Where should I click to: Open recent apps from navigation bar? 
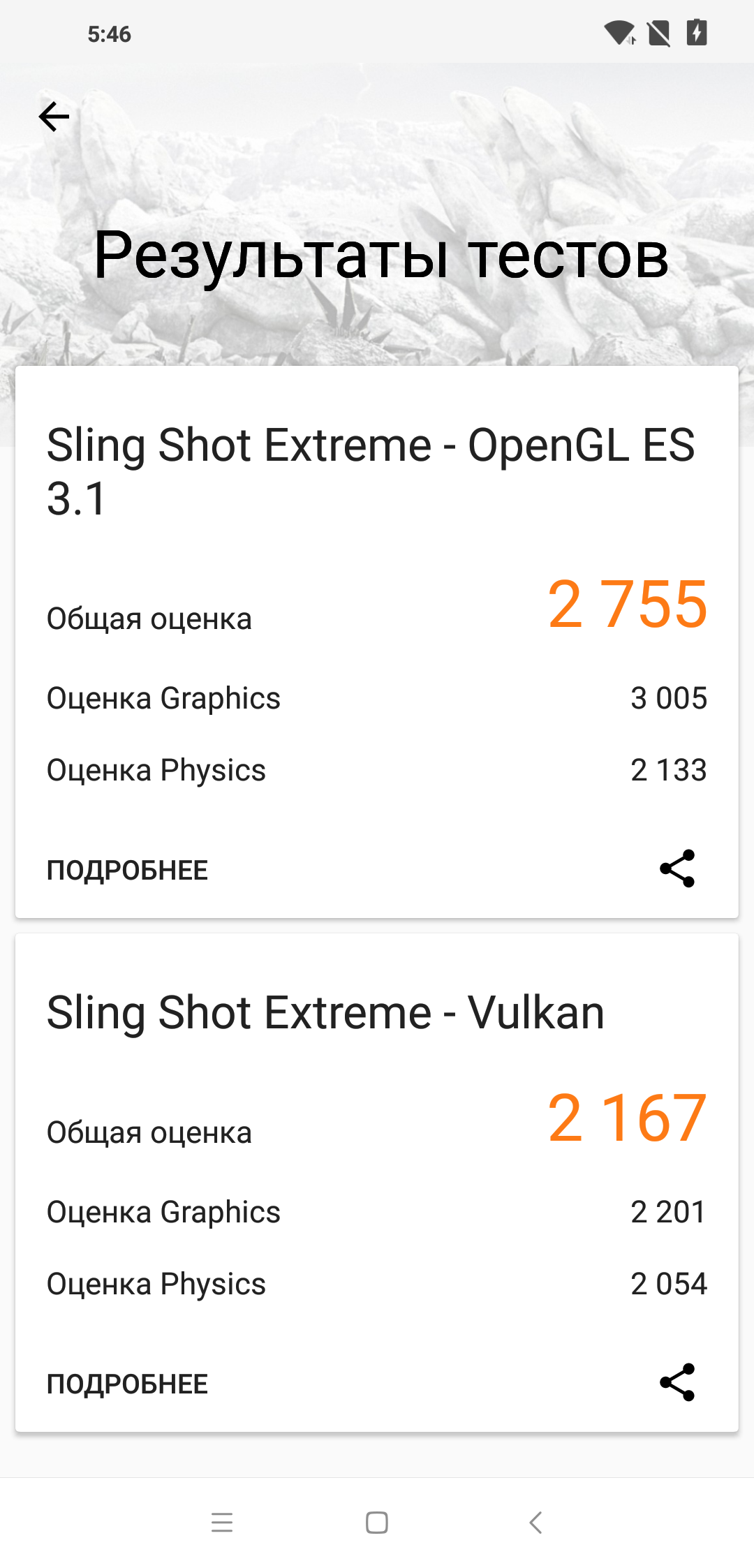coord(222,1523)
